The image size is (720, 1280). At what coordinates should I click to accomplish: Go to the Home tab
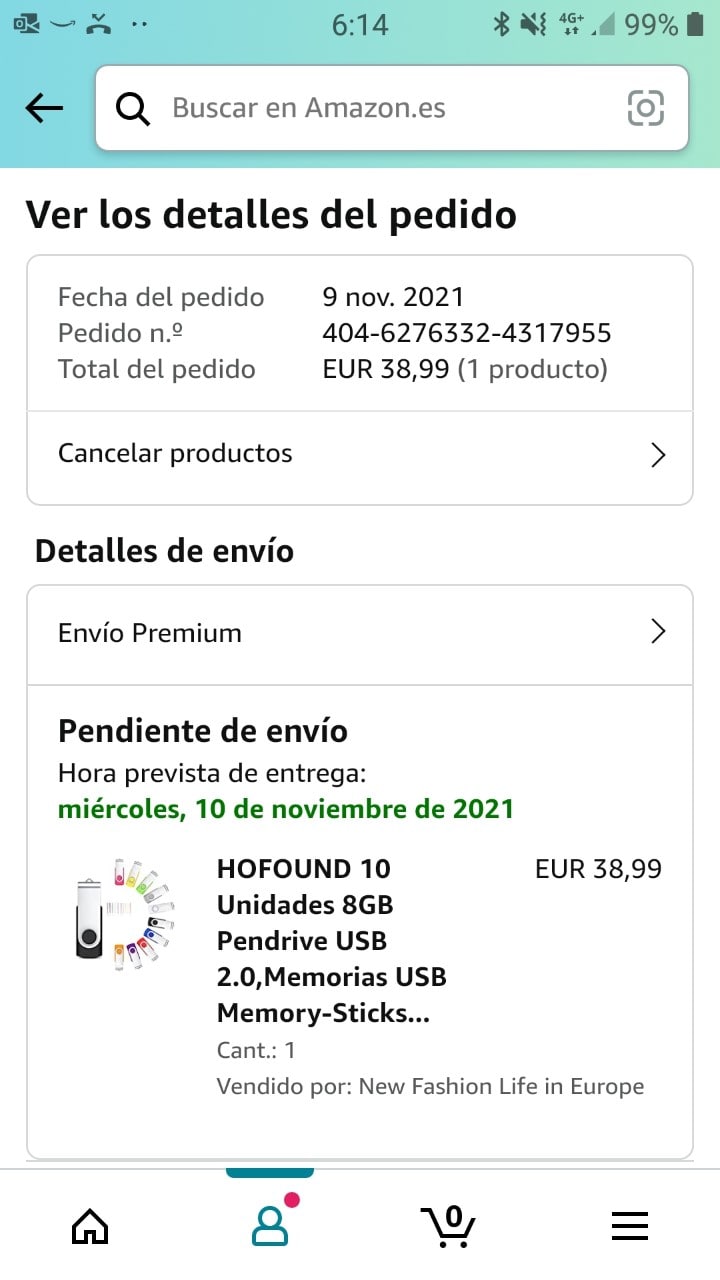point(90,1225)
